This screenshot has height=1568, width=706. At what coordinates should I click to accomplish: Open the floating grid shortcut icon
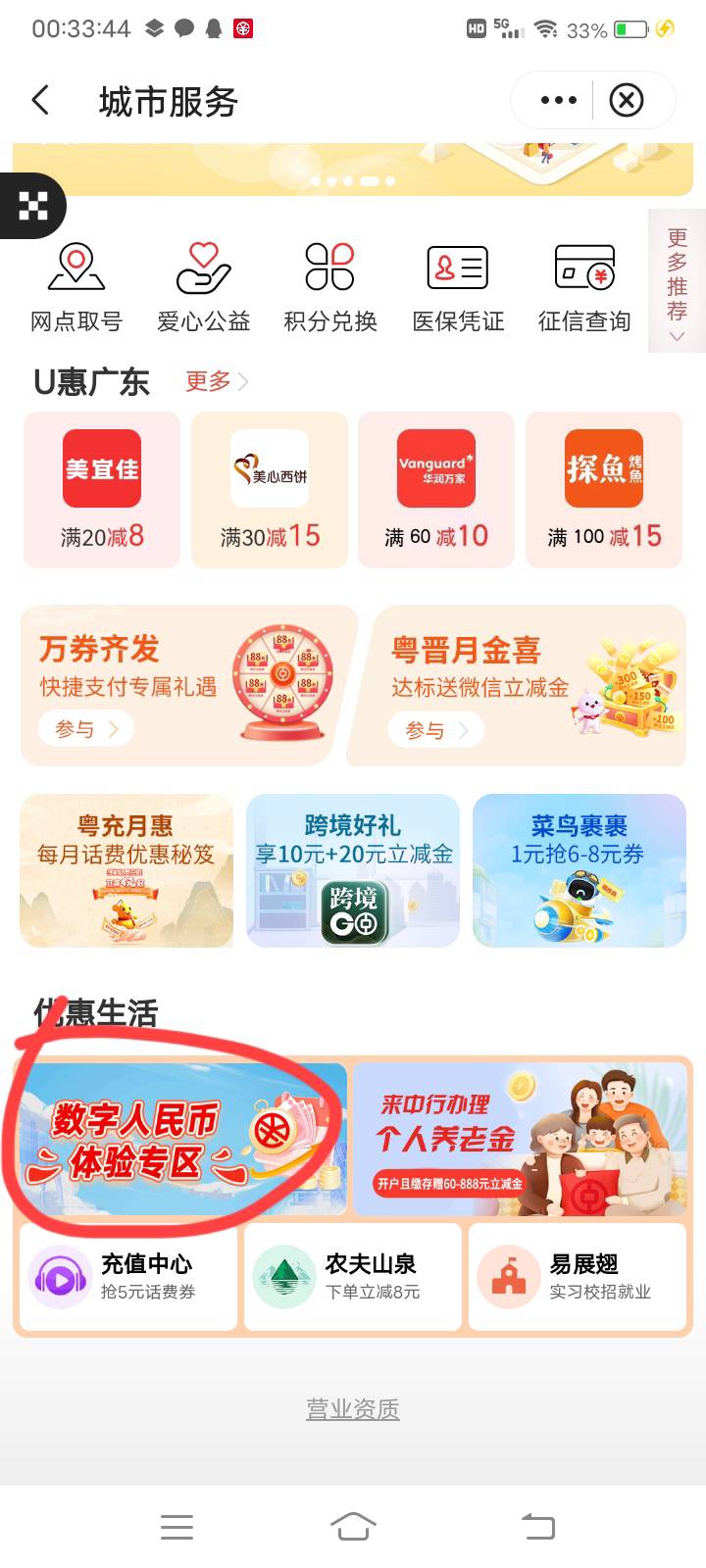point(32,206)
